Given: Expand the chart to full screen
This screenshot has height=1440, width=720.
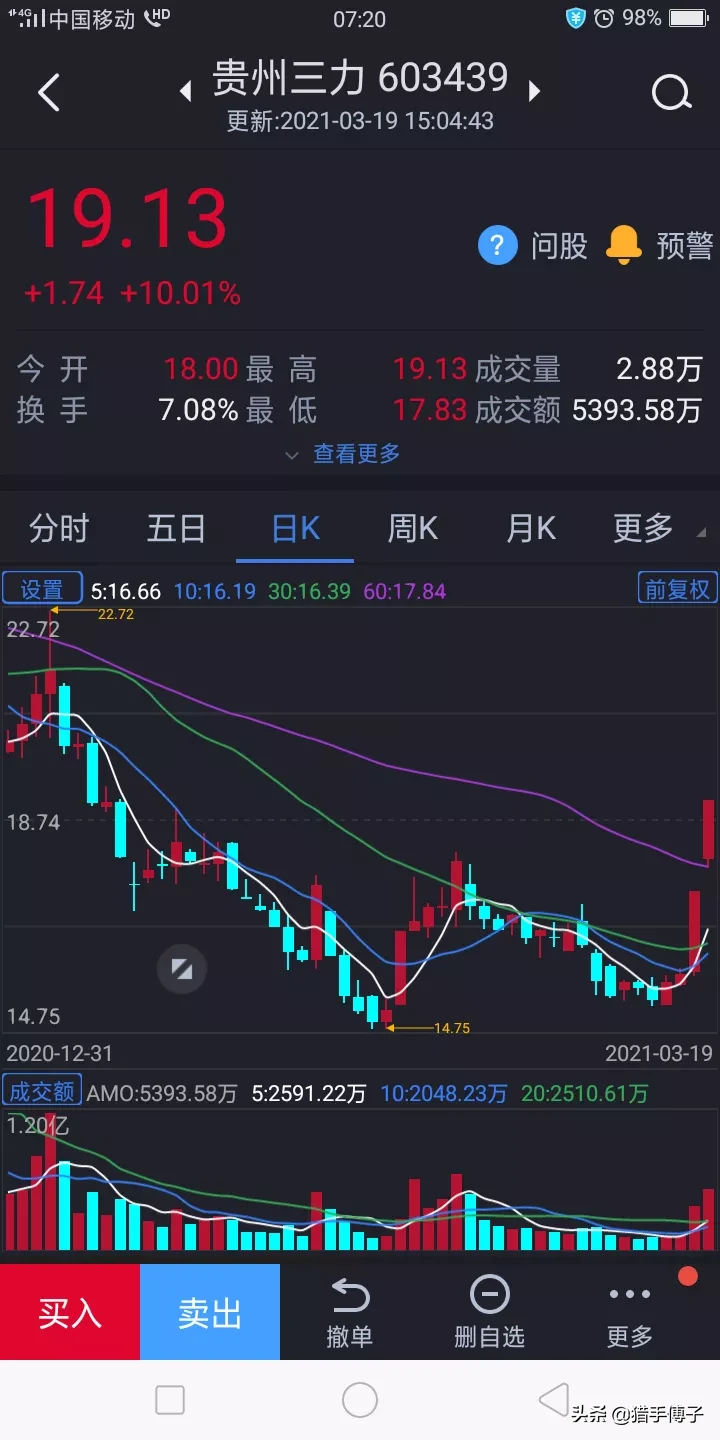Looking at the screenshot, I should point(182,968).
